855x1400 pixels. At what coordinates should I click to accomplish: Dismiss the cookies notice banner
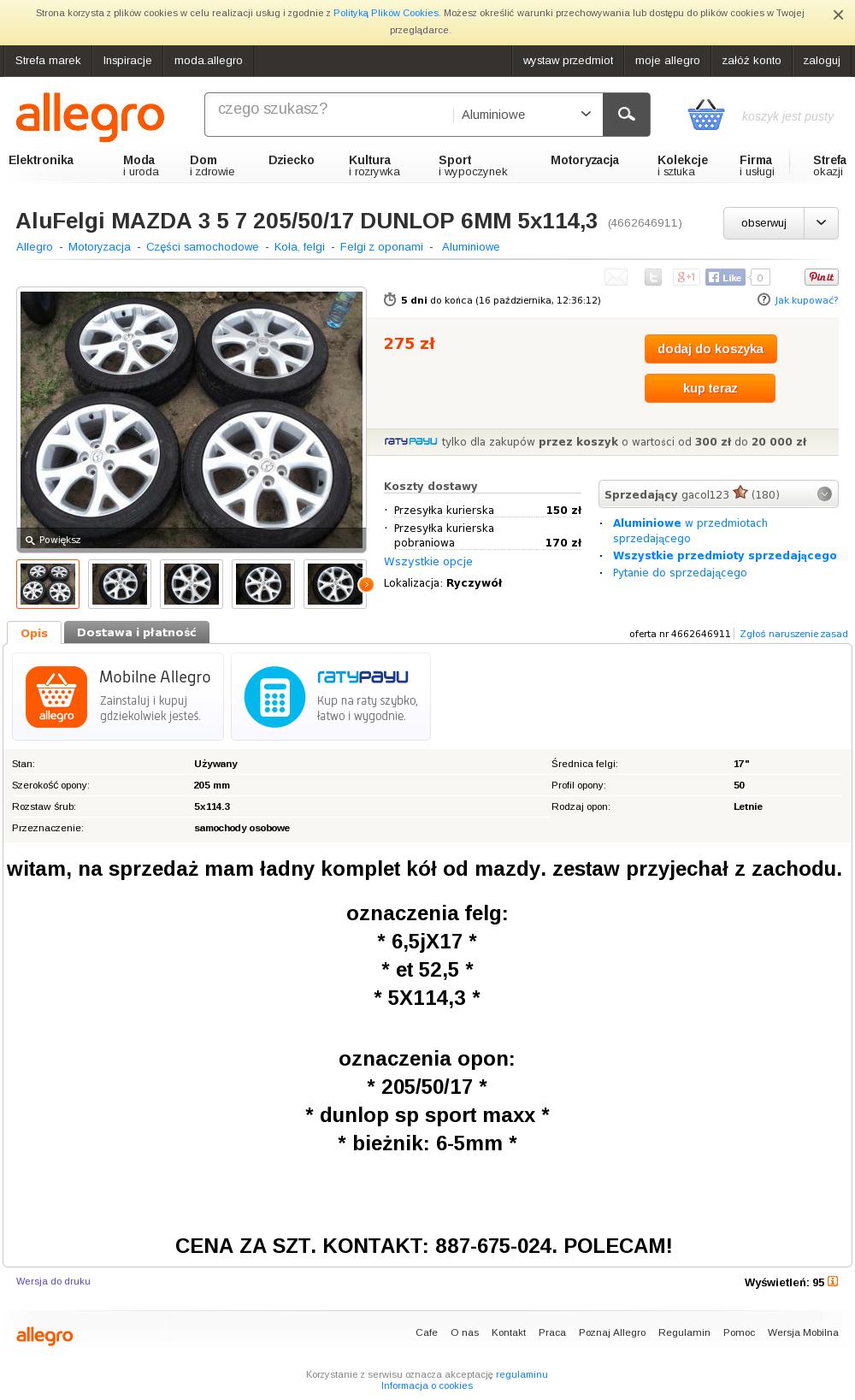tap(838, 15)
